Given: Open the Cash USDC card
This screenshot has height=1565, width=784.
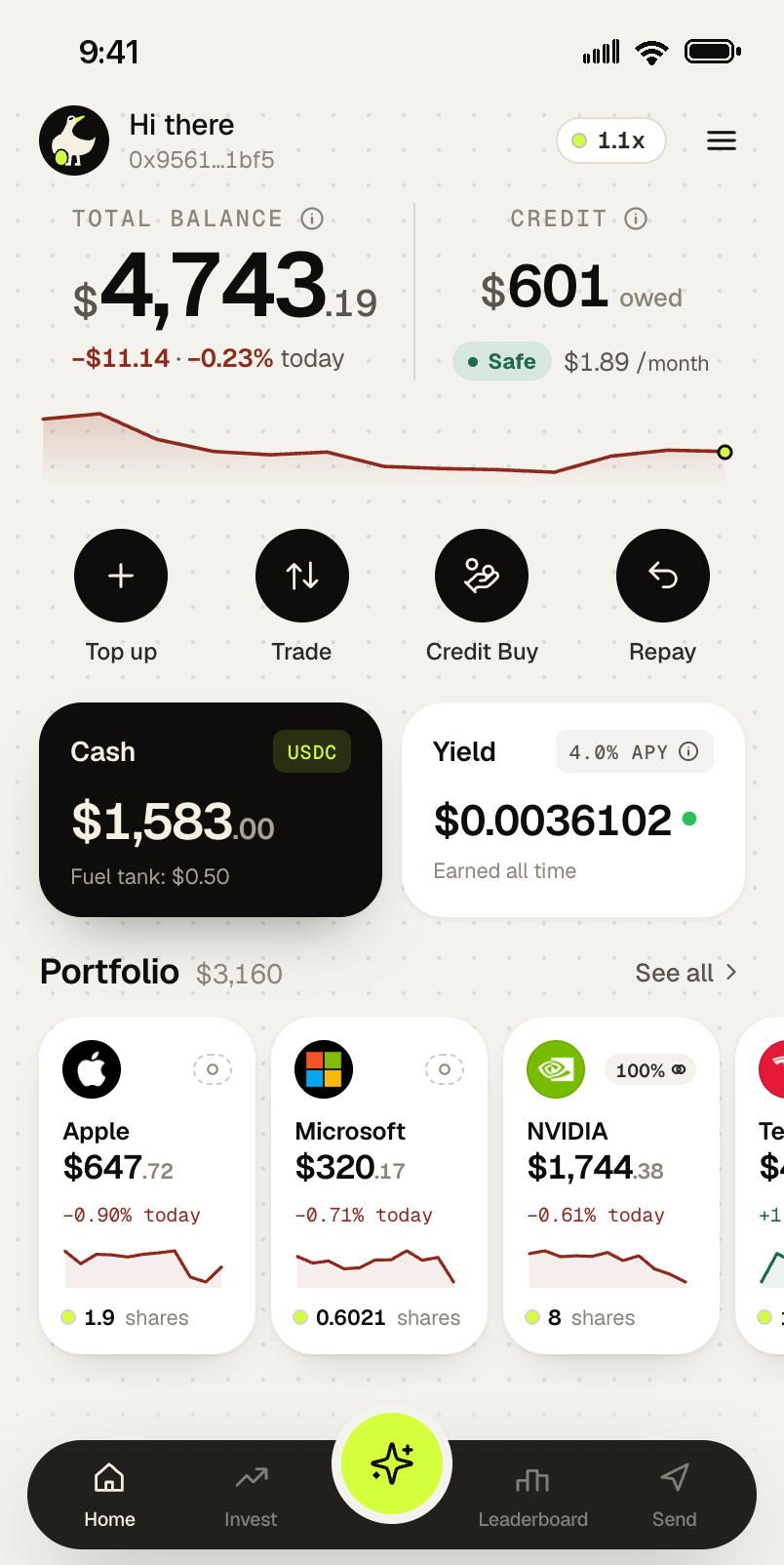Looking at the screenshot, I should point(211,810).
